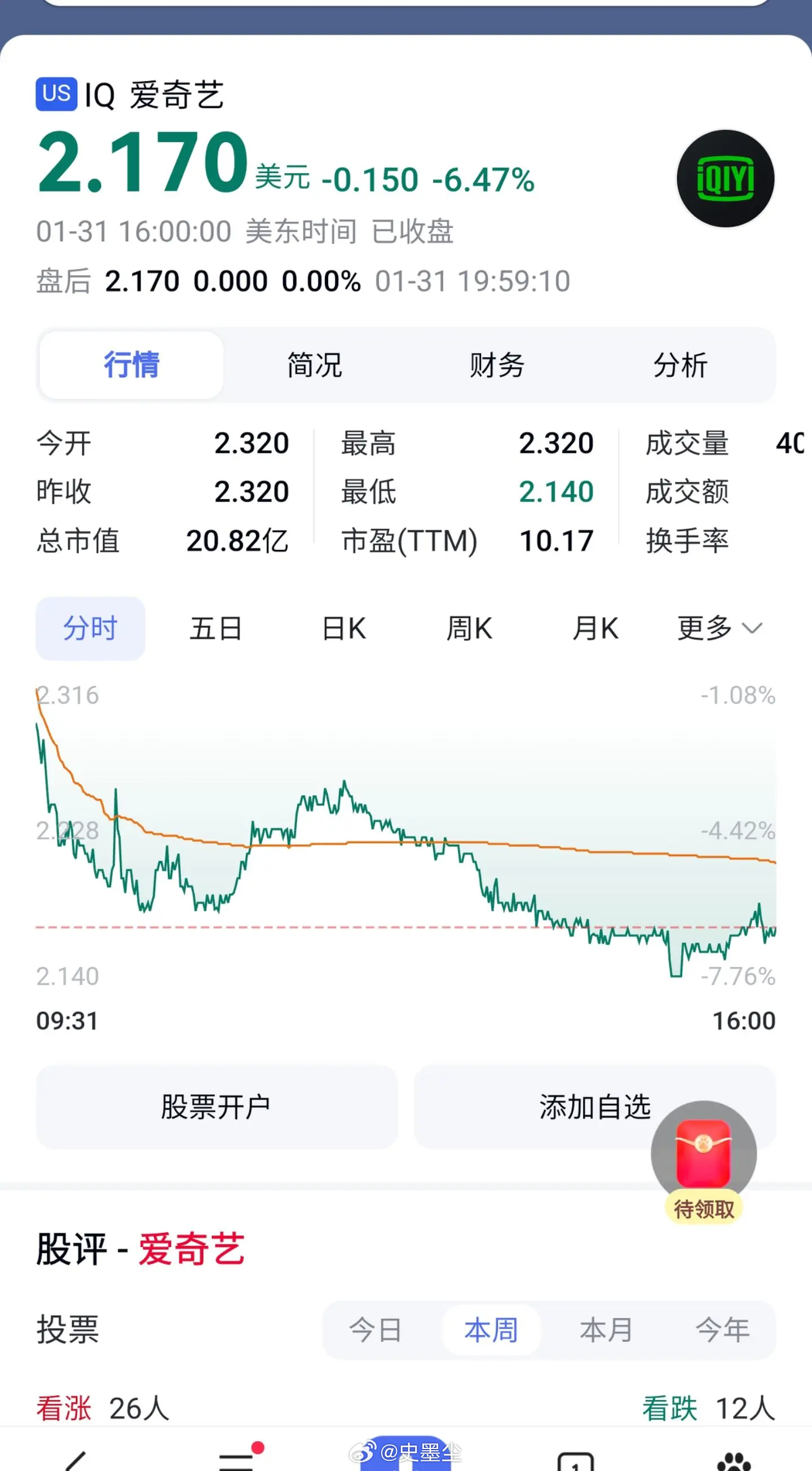View the 日K candlestick chart
Screen dimensions: 812x1471
[x=344, y=628]
